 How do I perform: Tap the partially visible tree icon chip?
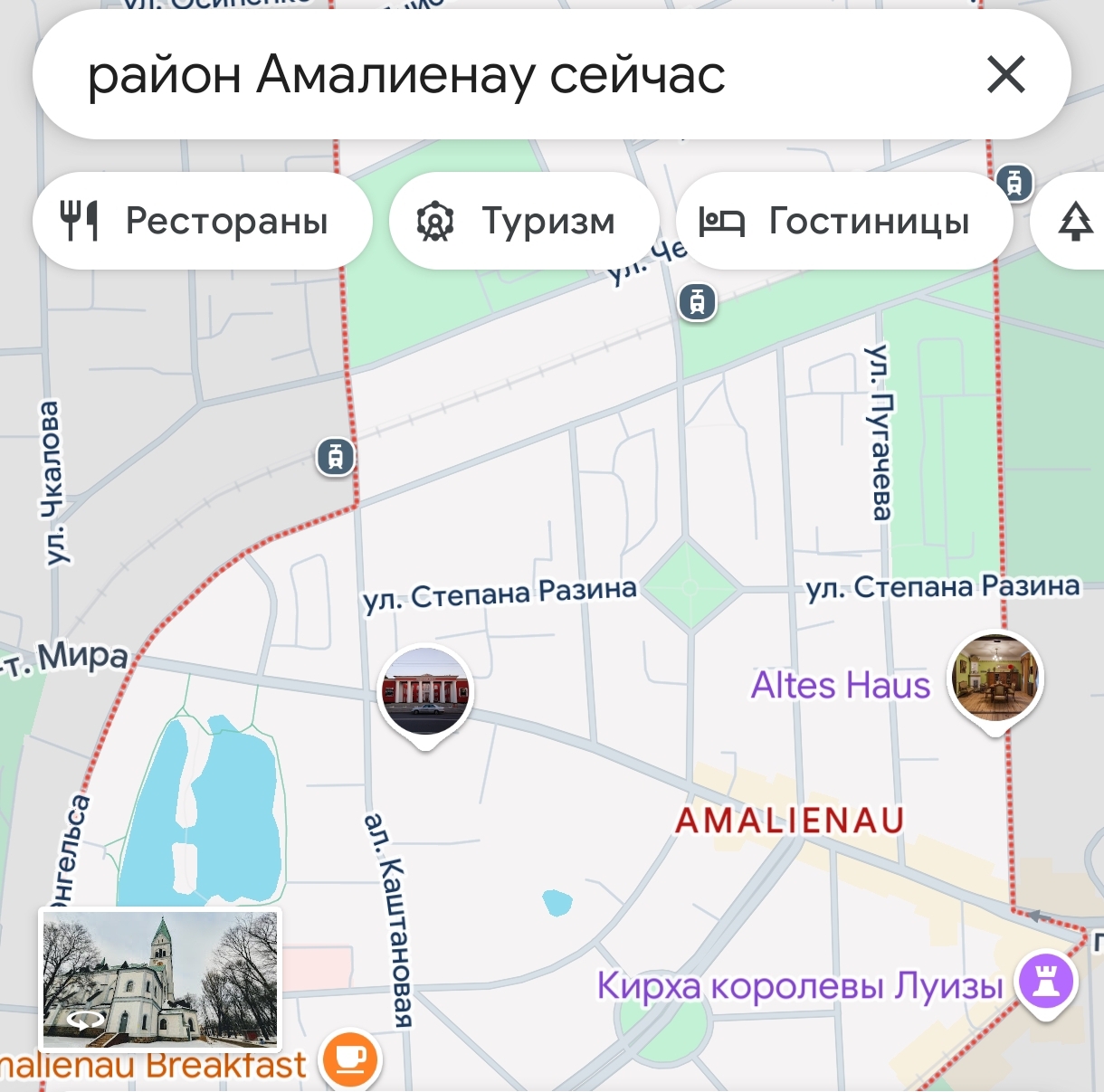click(1075, 221)
